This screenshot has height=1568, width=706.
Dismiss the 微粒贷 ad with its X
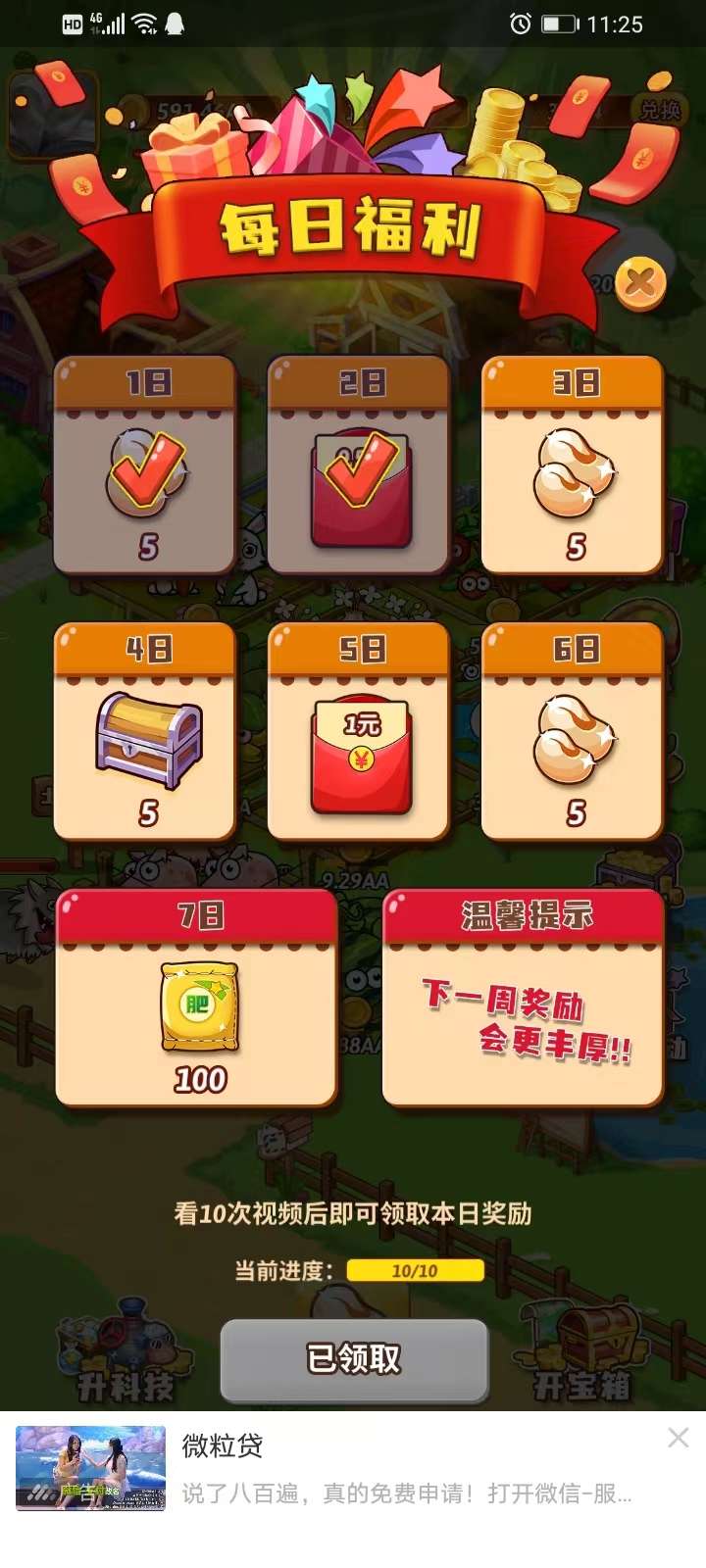(678, 1438)
